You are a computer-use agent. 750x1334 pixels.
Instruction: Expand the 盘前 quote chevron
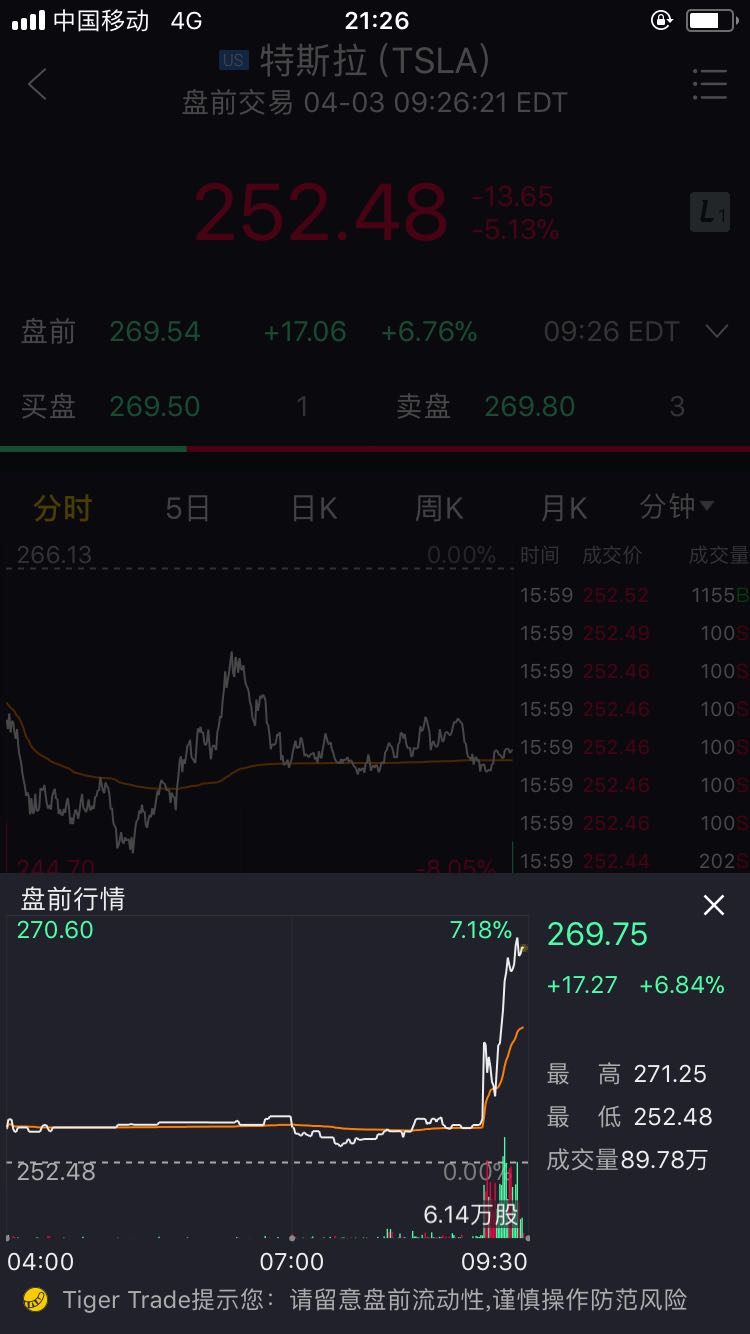tap(717, 331)
